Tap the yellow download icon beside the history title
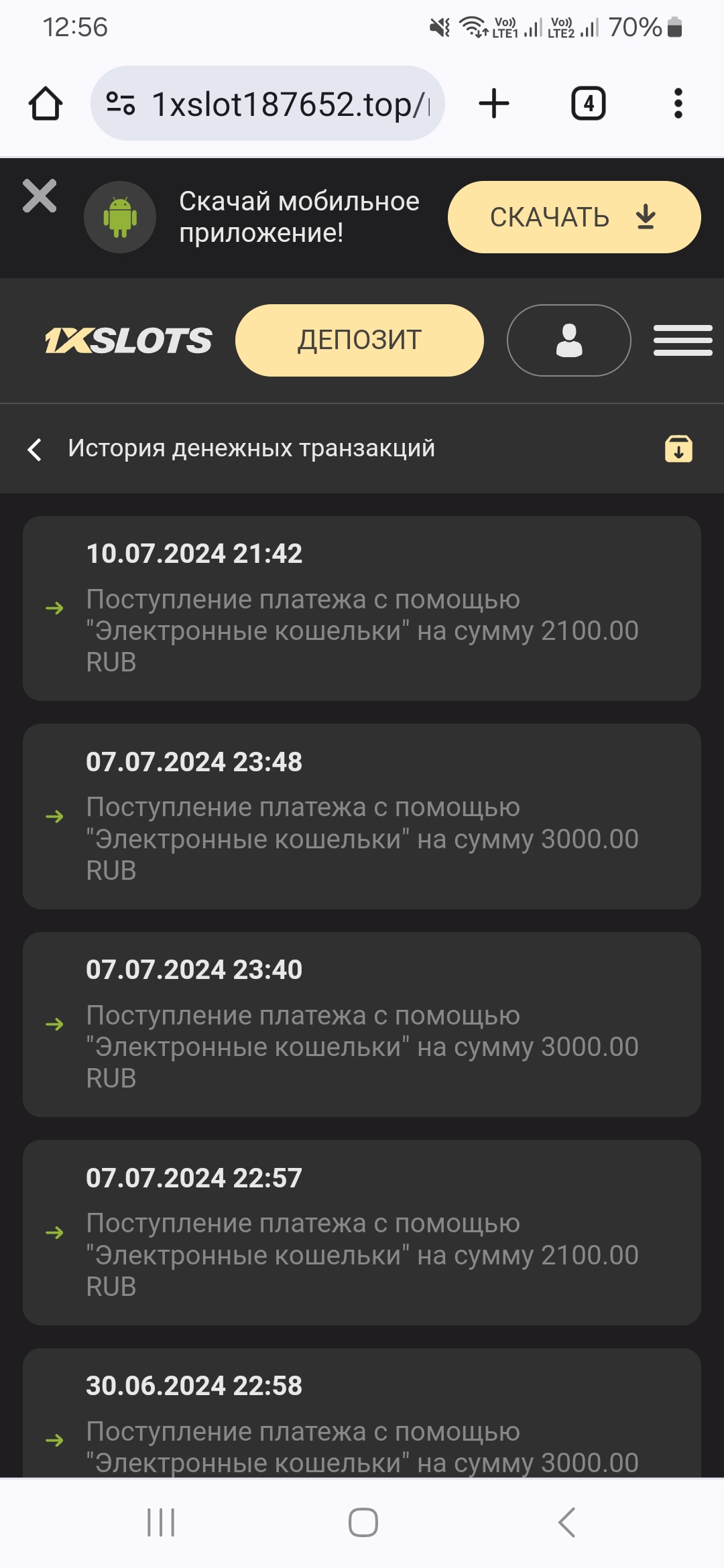724x1568 pixels. (x=678, y=449)
